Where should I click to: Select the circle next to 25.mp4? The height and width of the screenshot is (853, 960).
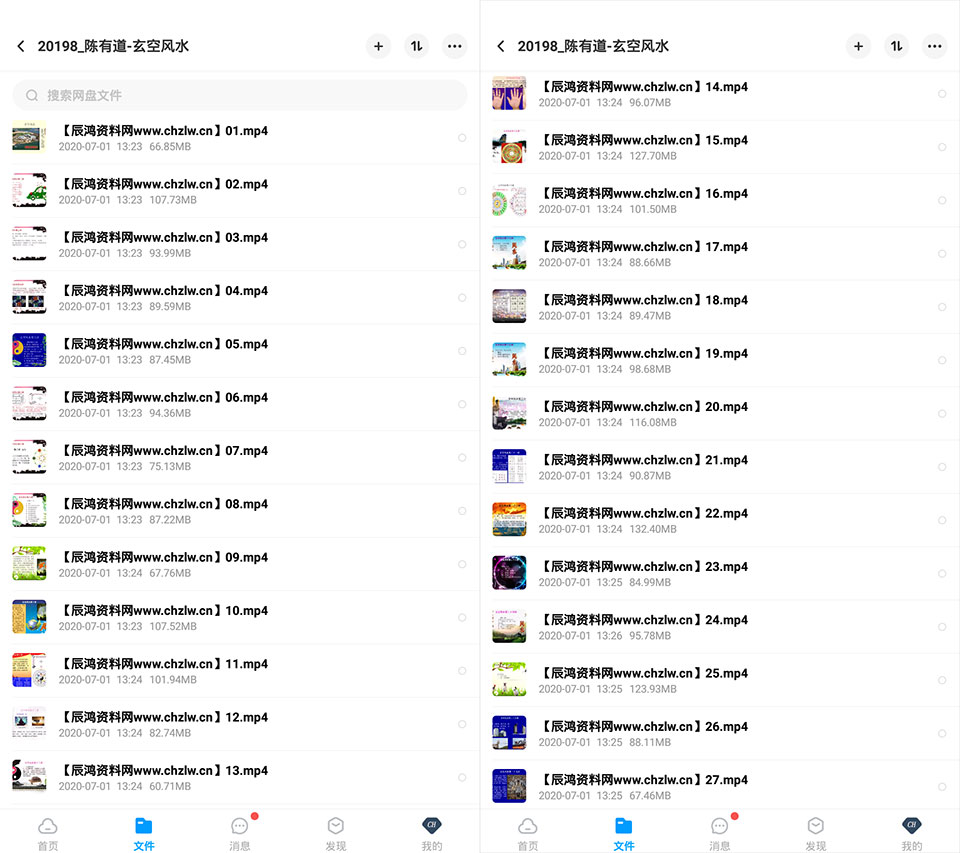coord(942,680)
